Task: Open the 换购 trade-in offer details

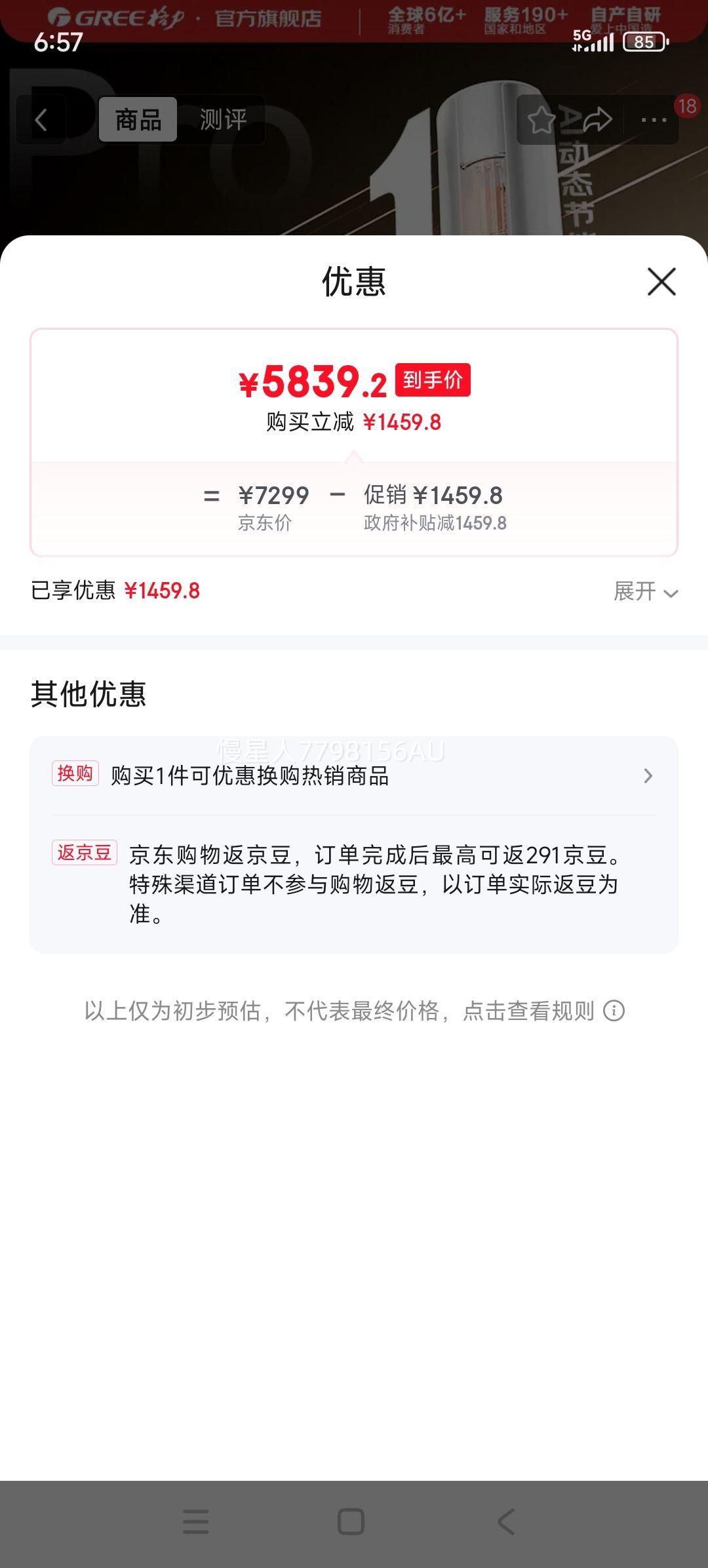Action: tap(354, 775)
